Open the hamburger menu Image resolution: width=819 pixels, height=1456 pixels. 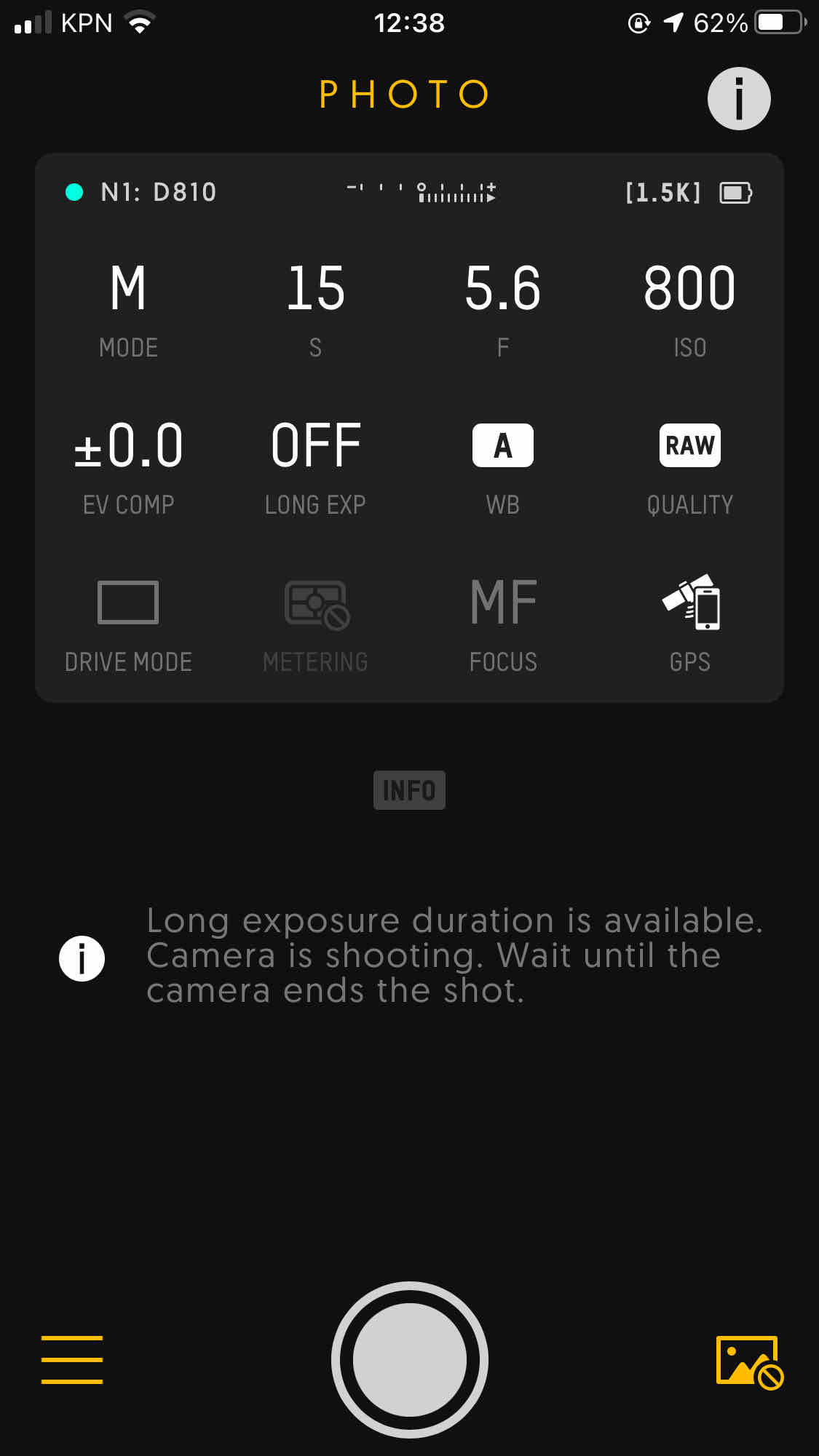[72, 1359]
